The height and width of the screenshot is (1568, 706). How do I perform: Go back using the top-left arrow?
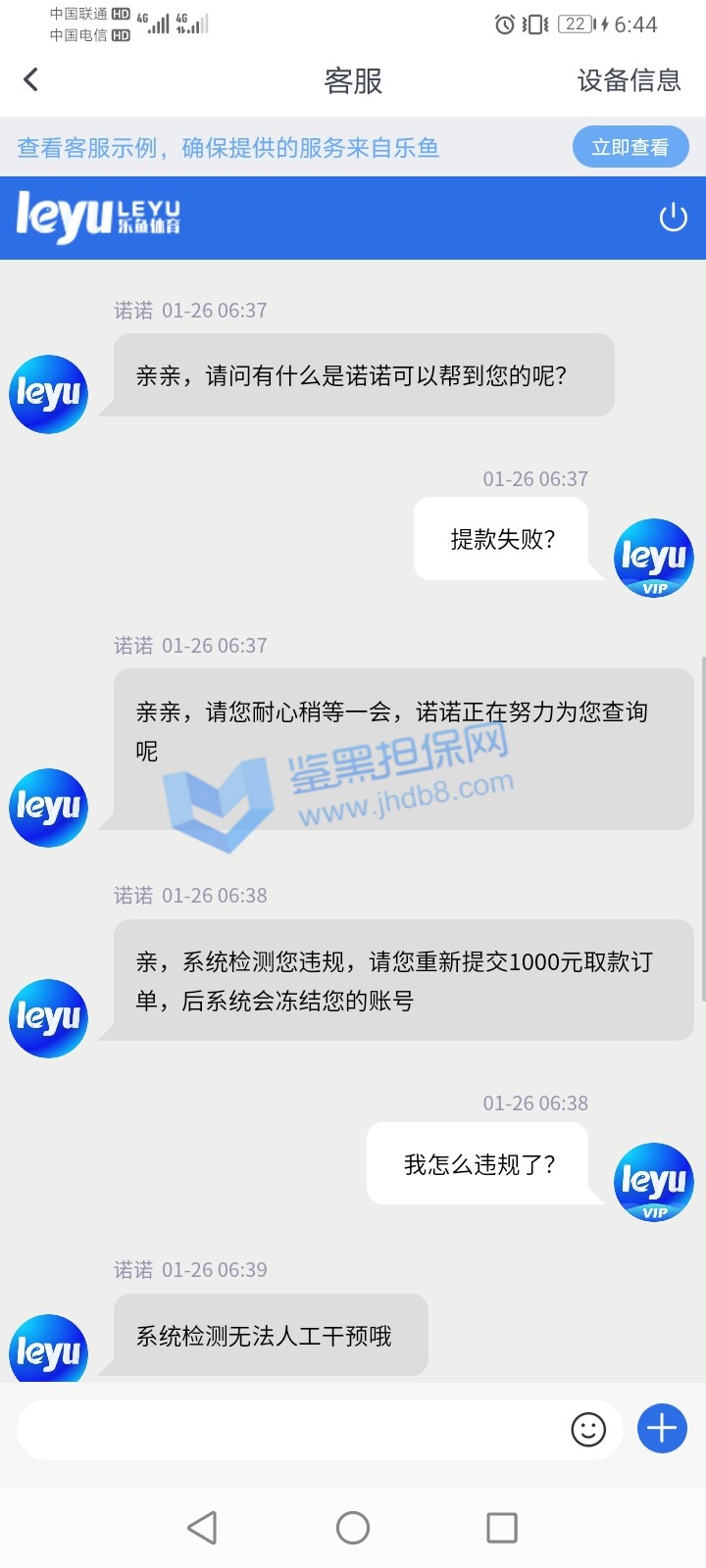(31, 79)
